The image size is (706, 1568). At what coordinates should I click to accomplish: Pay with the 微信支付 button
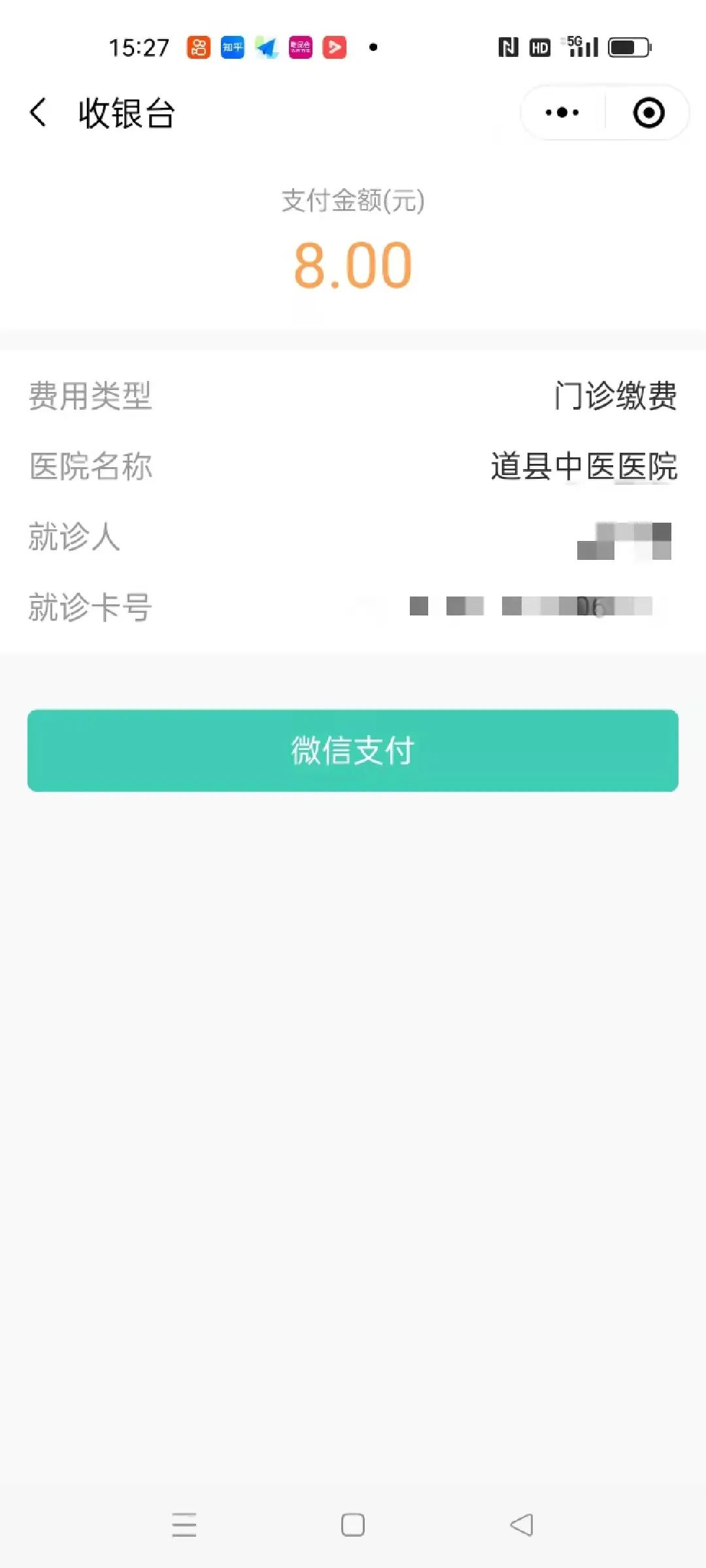(353, 750)
